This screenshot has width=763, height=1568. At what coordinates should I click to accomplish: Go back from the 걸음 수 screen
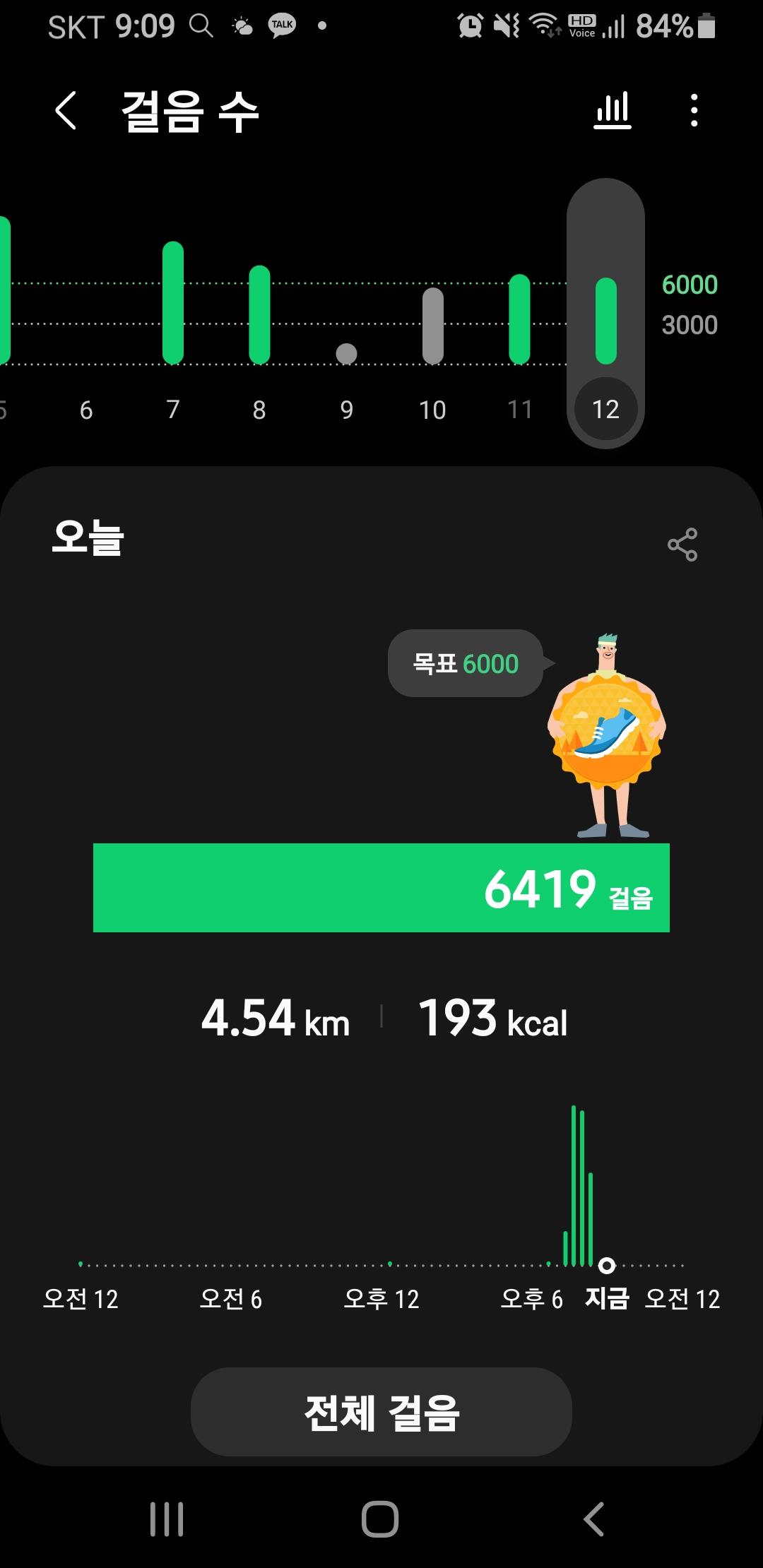(66, 111)
